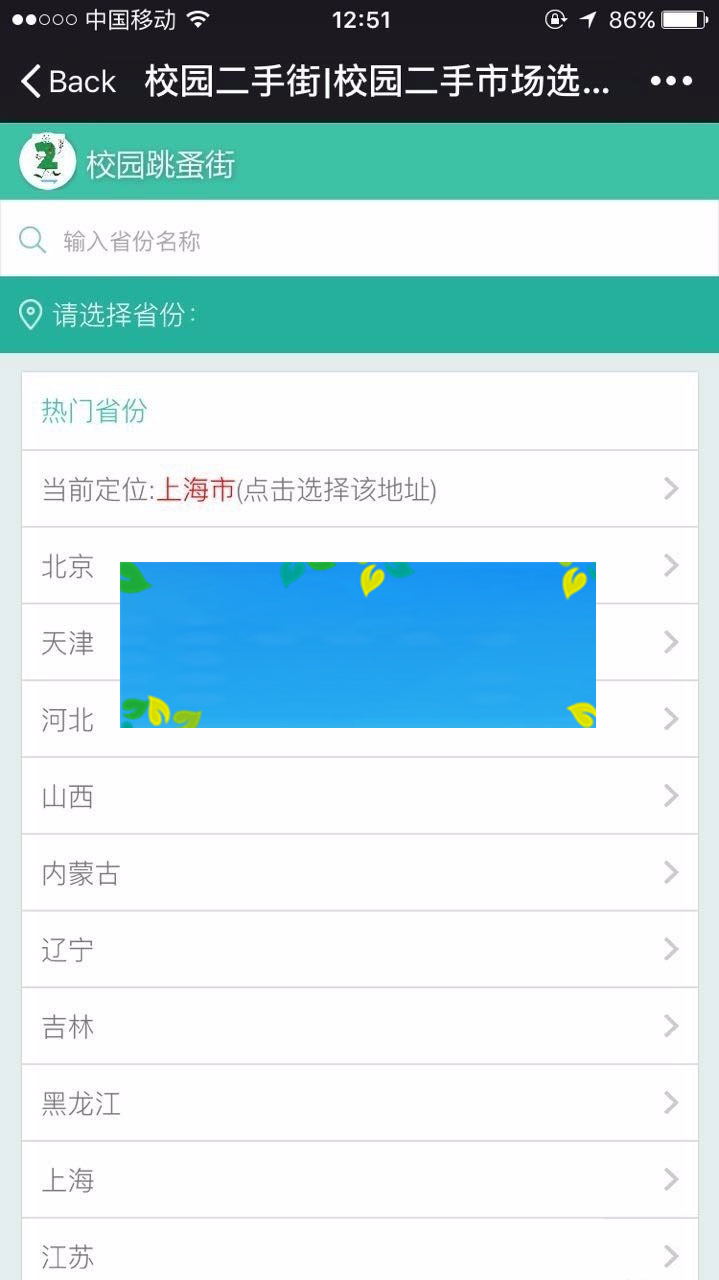The height and width of the screenshot is (1280, 719).
Task: Open the three-dot overflow menu
Action: tap(671, 81)
